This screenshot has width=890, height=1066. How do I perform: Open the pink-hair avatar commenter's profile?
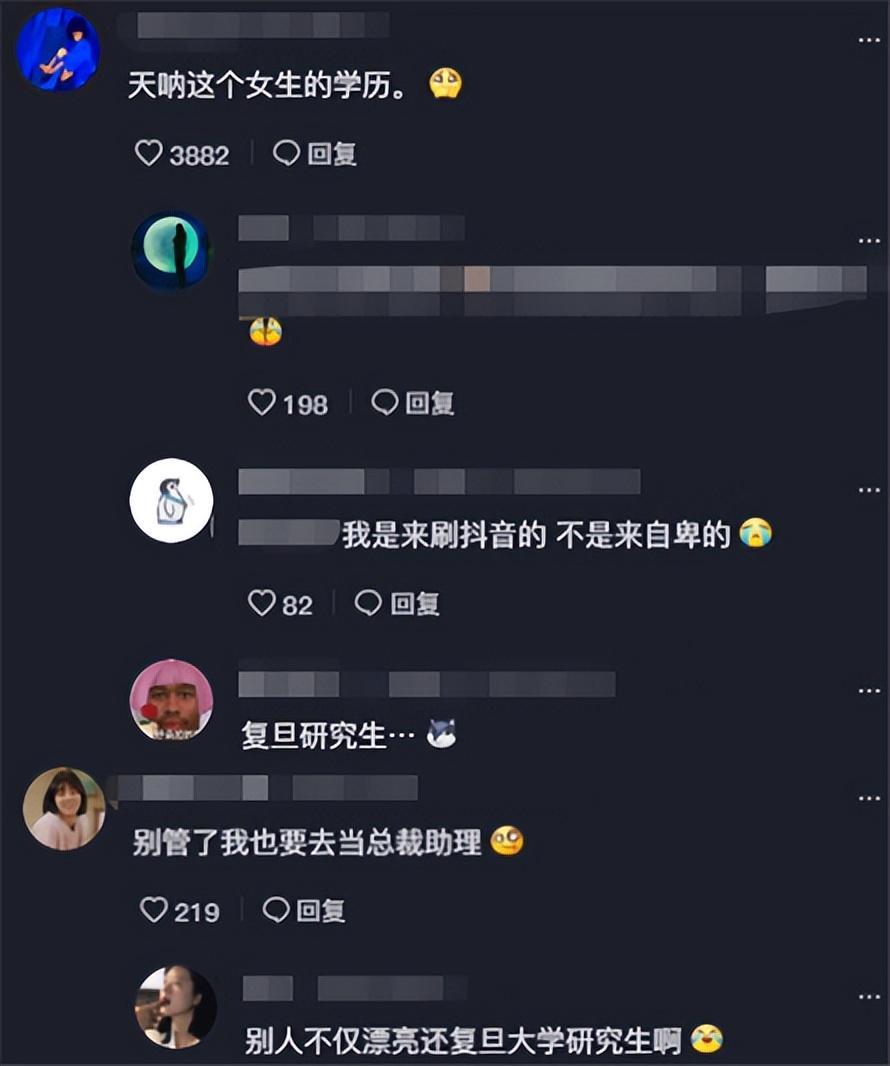pyautogui.click(x=171, y=700)
